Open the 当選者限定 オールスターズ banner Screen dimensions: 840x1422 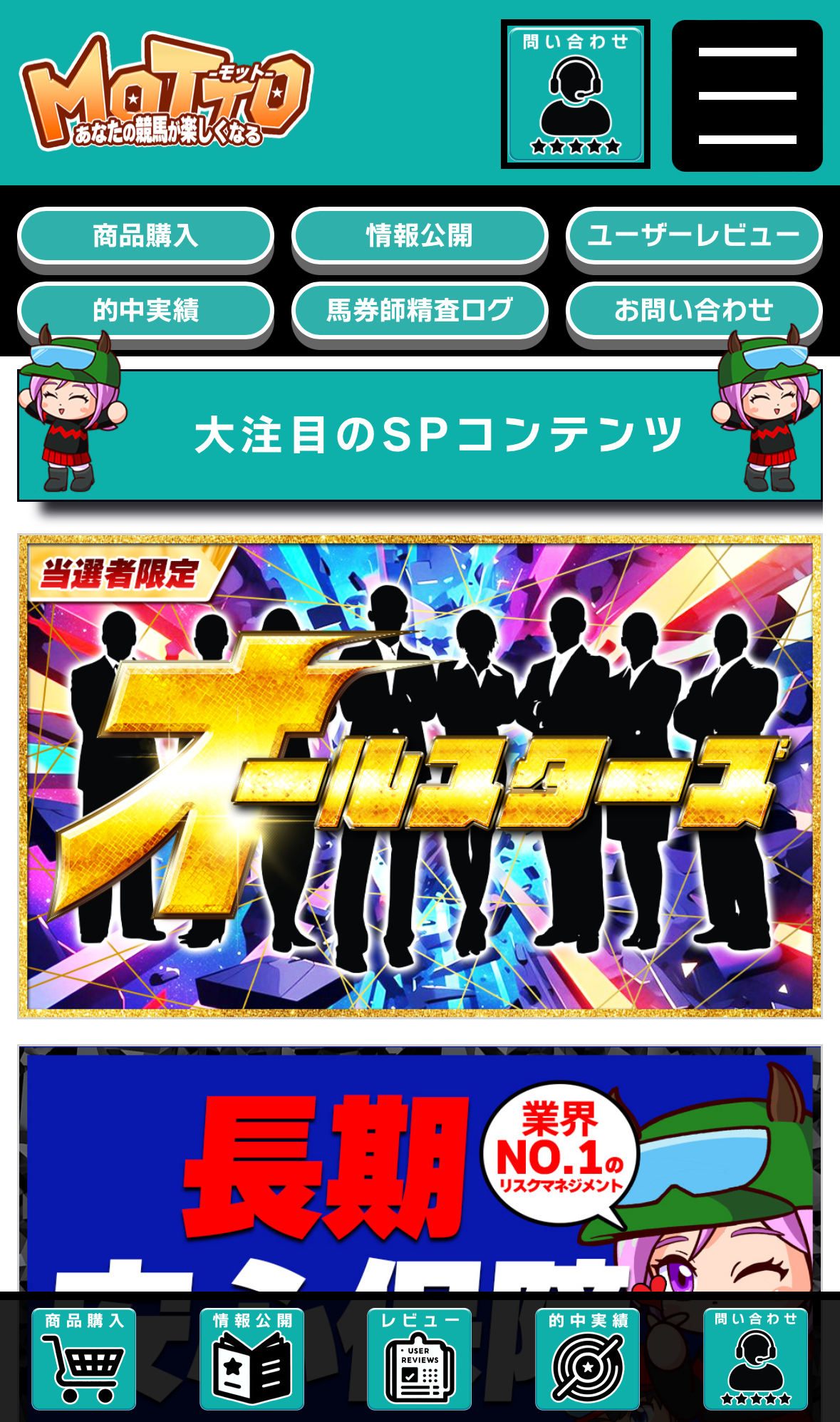point(420,776)
